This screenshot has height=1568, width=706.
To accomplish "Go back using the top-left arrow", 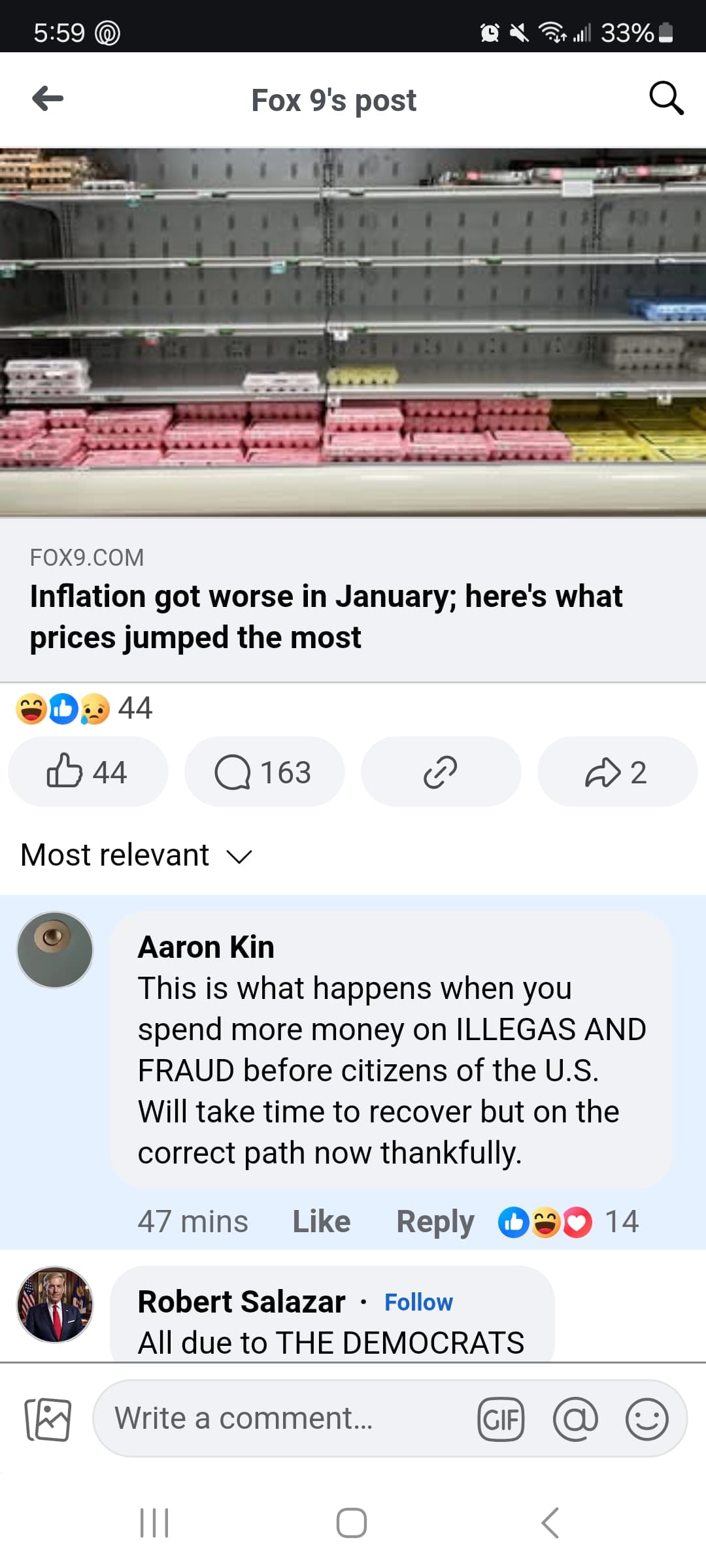I will tap(48, 99).
